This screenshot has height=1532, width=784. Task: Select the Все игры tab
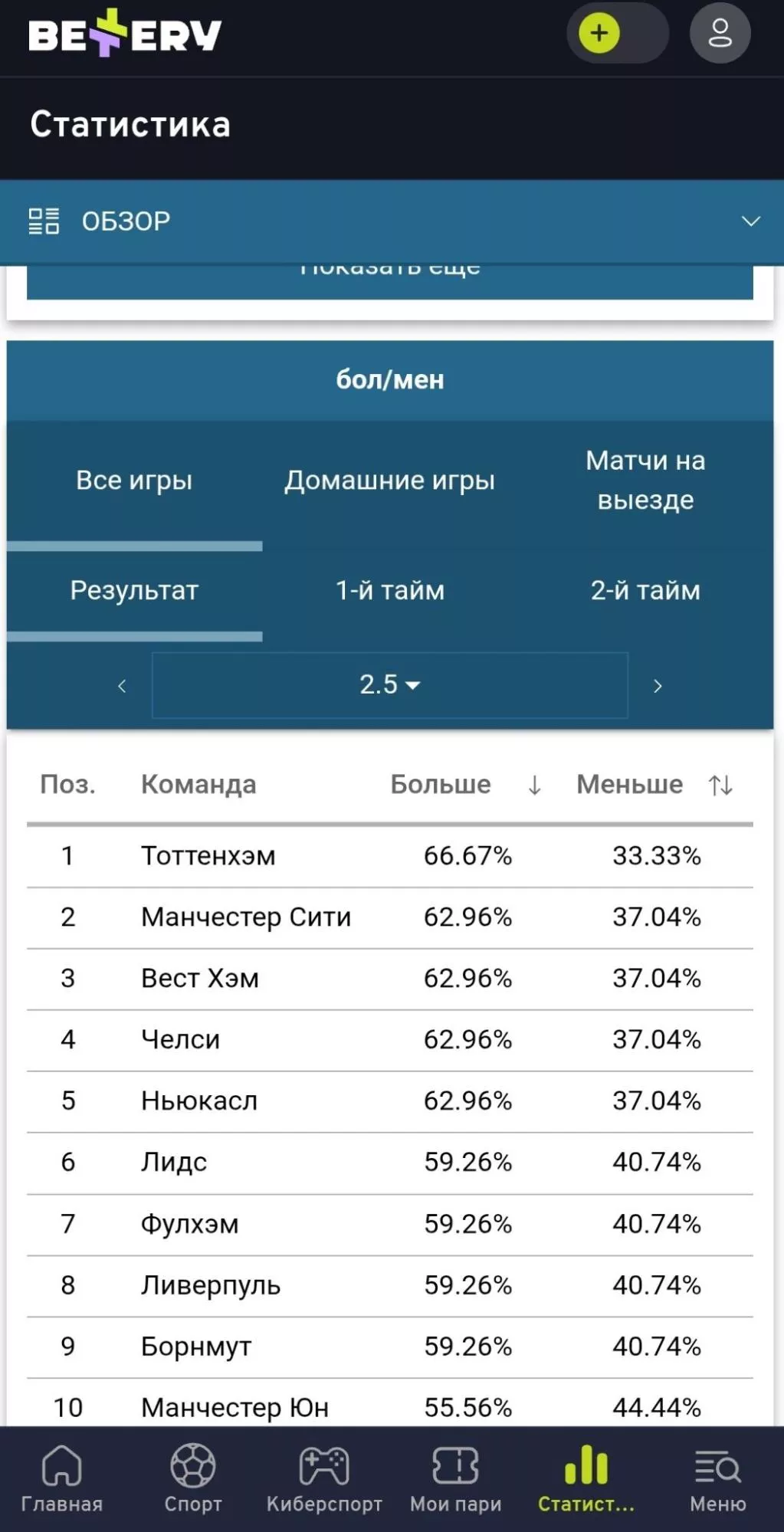point(134,481)
